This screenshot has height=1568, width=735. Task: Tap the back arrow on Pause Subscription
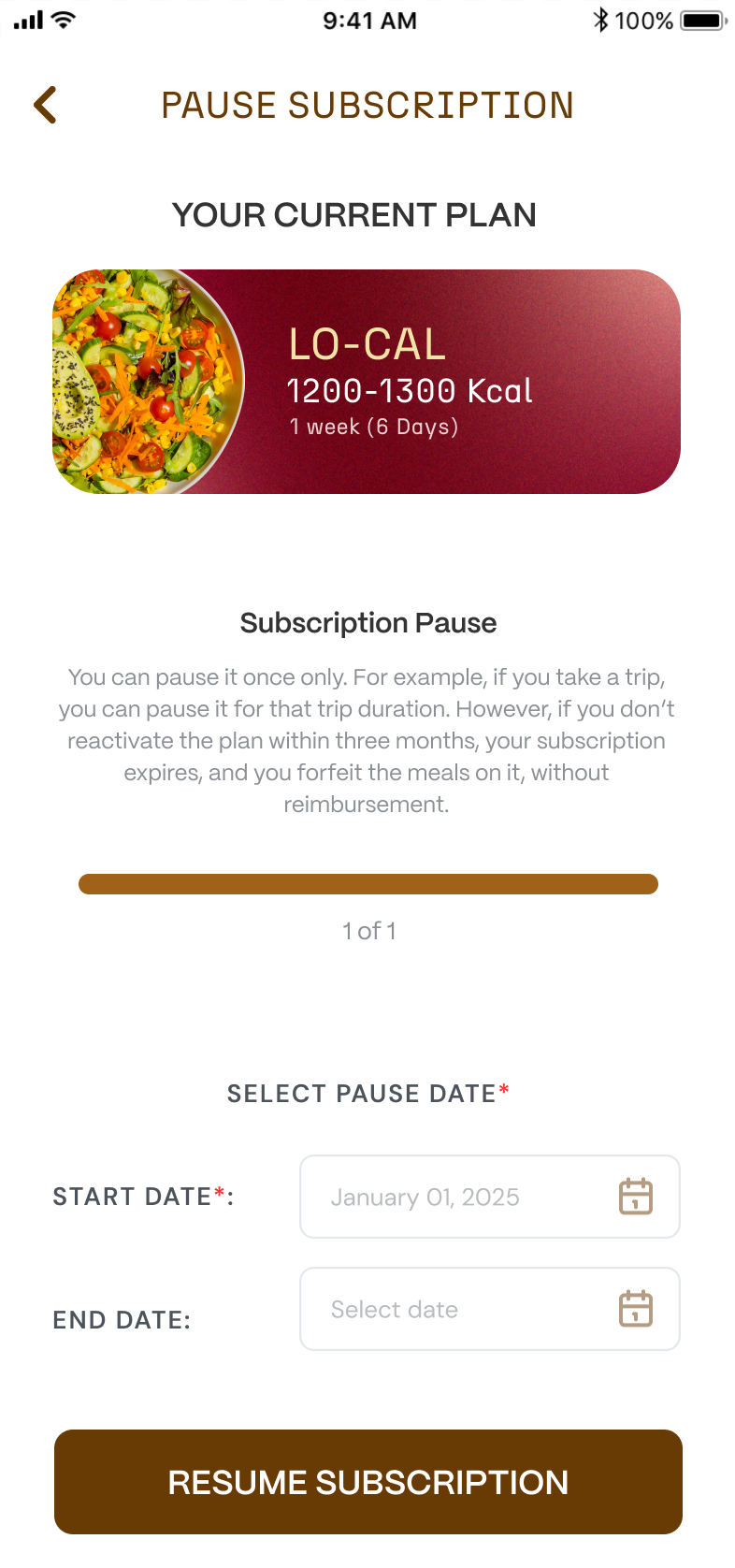[x=44, y=105]
